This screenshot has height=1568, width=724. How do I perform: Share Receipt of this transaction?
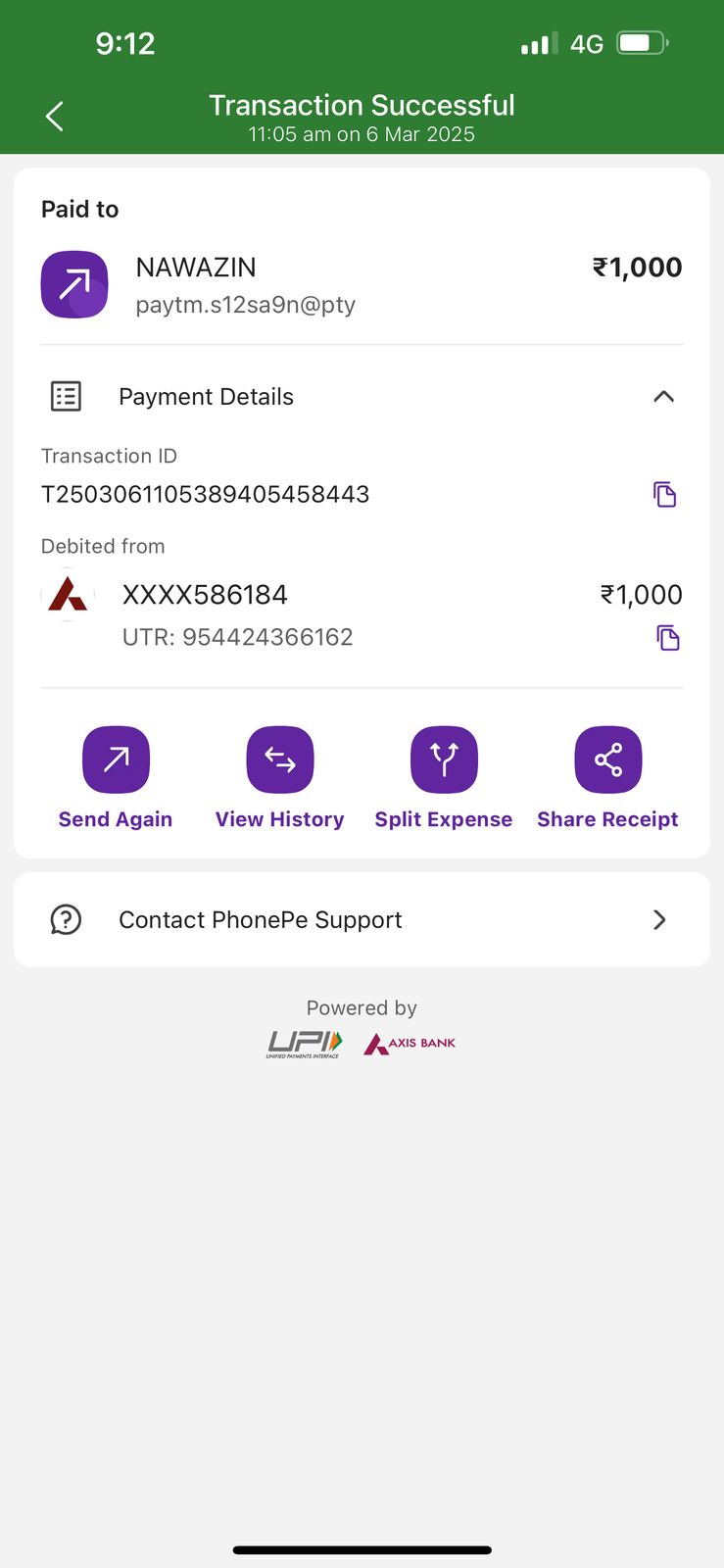607,760
